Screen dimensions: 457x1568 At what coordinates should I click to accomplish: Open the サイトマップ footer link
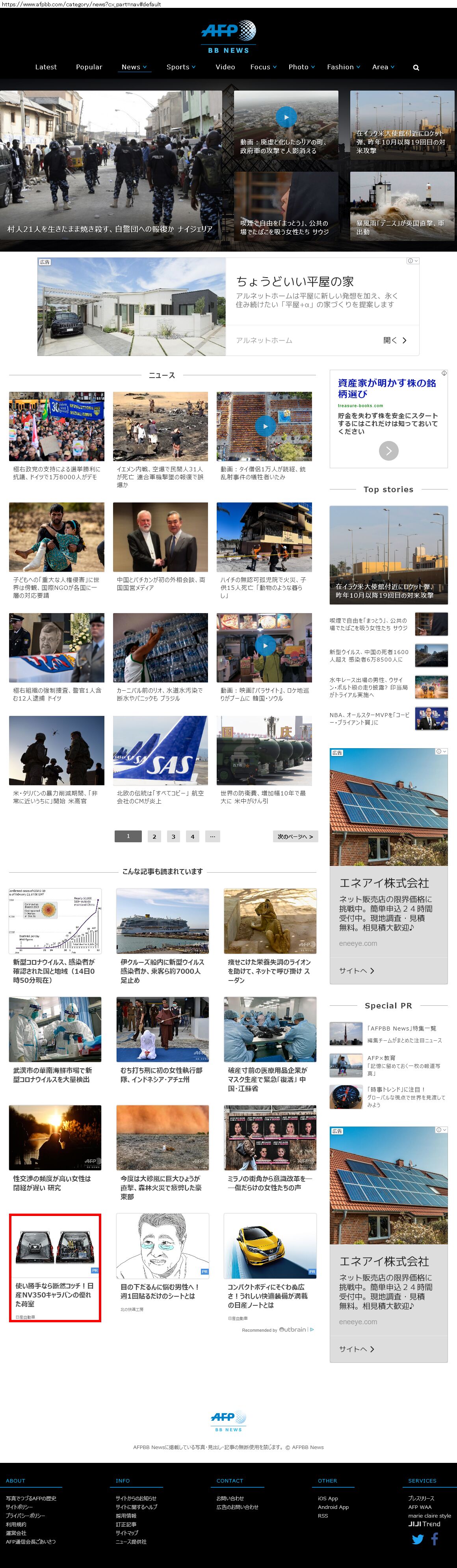point(127,1533)
